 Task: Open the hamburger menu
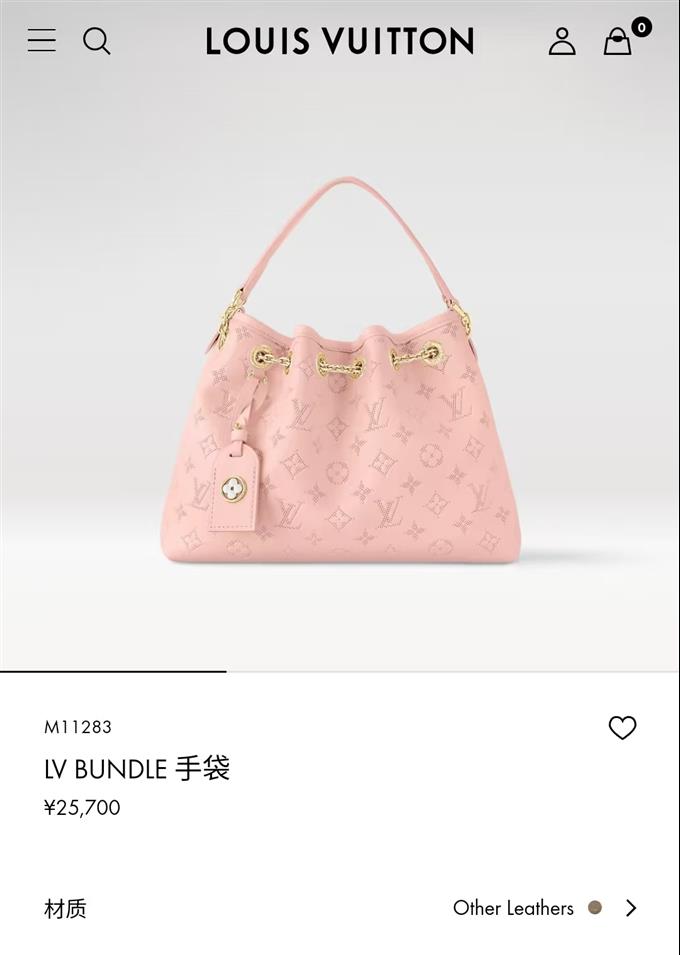click(41, 40)
